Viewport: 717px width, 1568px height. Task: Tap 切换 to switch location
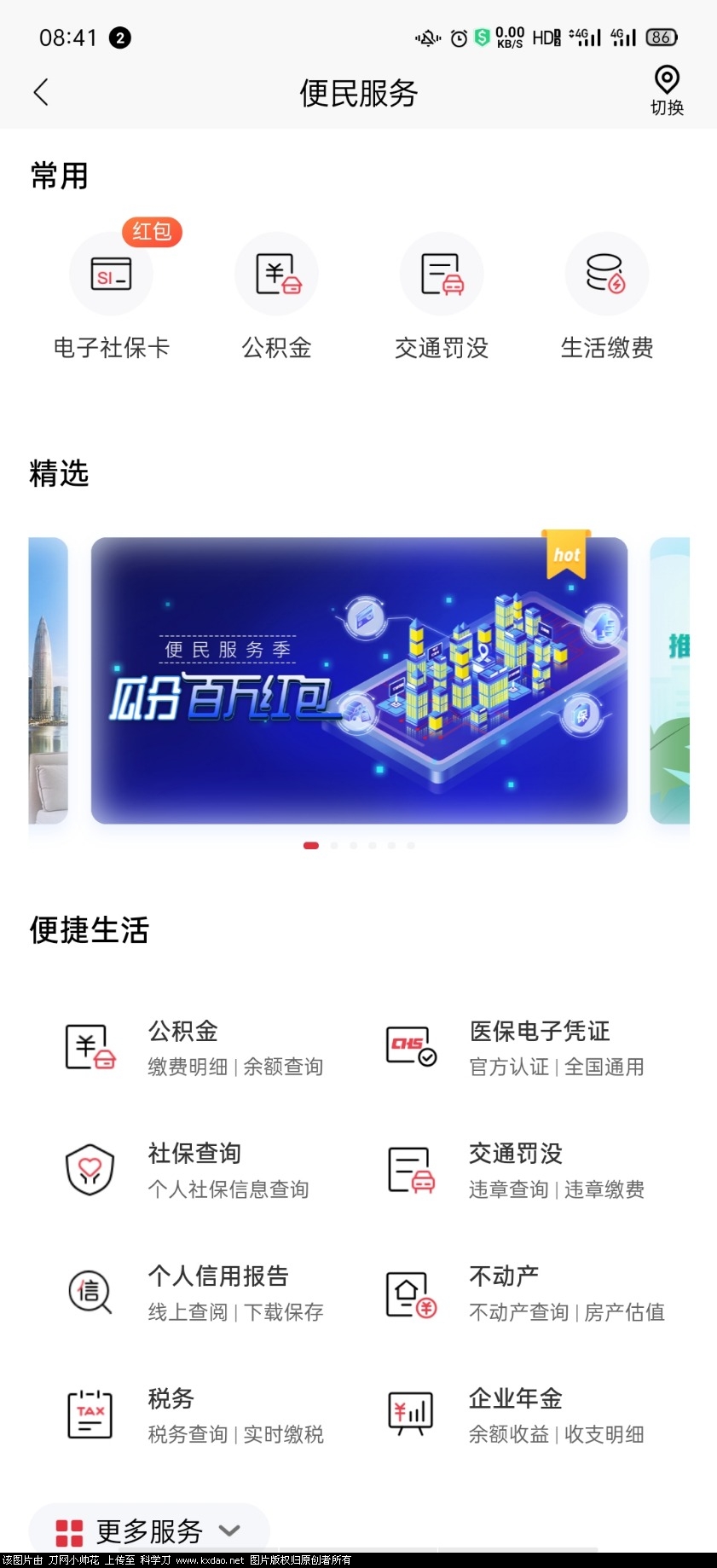pyautogui.click(x=667, y=91)
